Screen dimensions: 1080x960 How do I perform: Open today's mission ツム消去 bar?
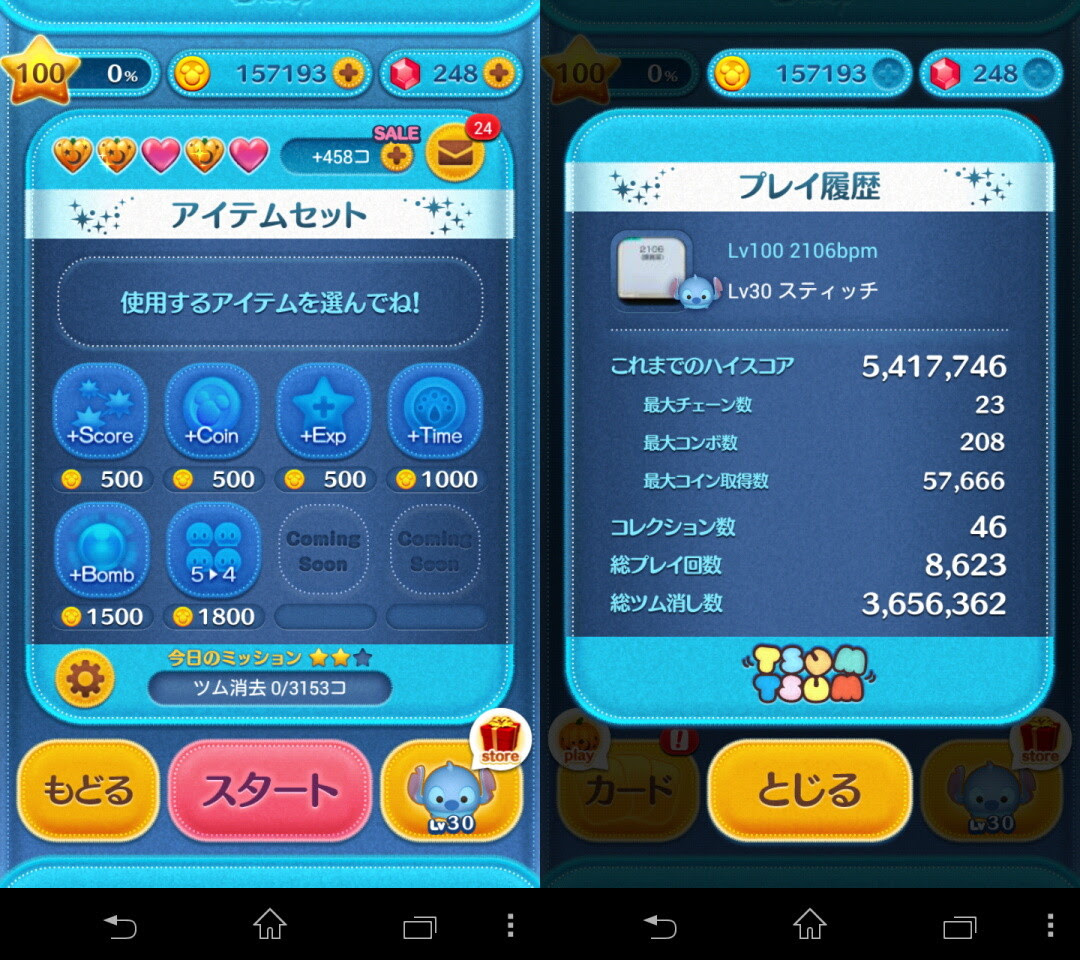(270, 688)
